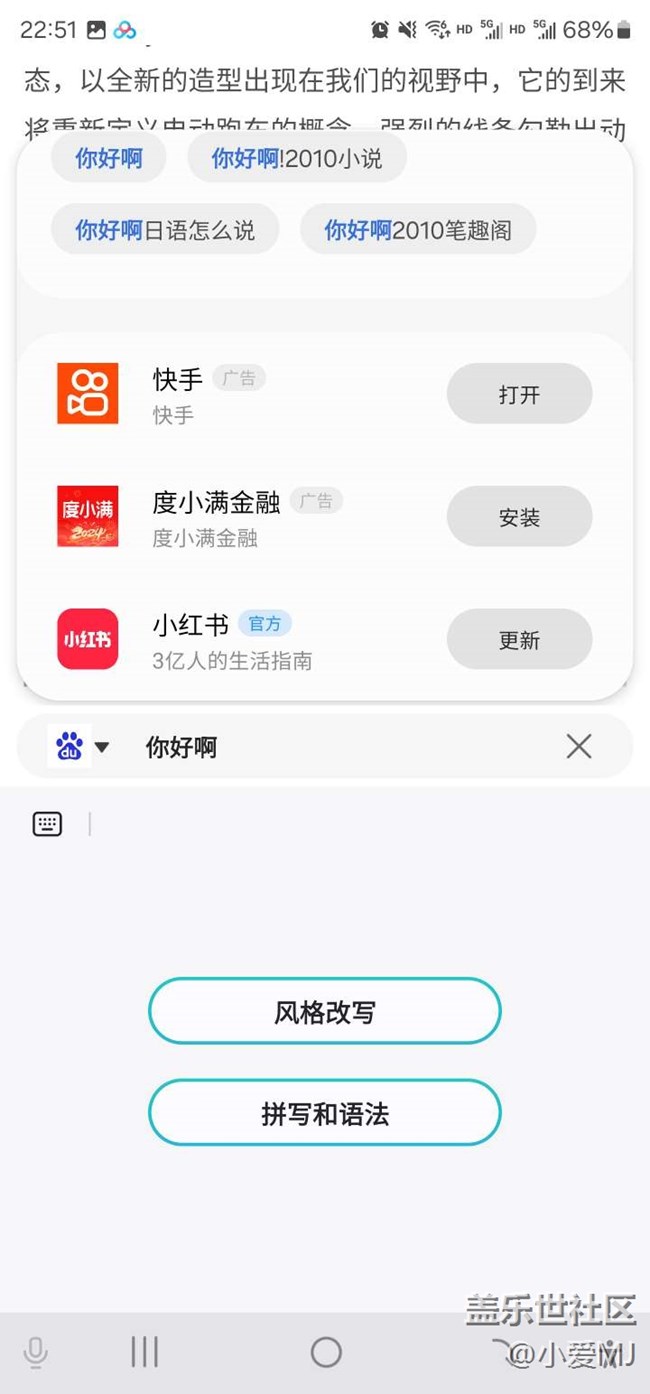Select the 你好啊 suggestion chip
The image size is (650, 1394).
coord(108,158)
